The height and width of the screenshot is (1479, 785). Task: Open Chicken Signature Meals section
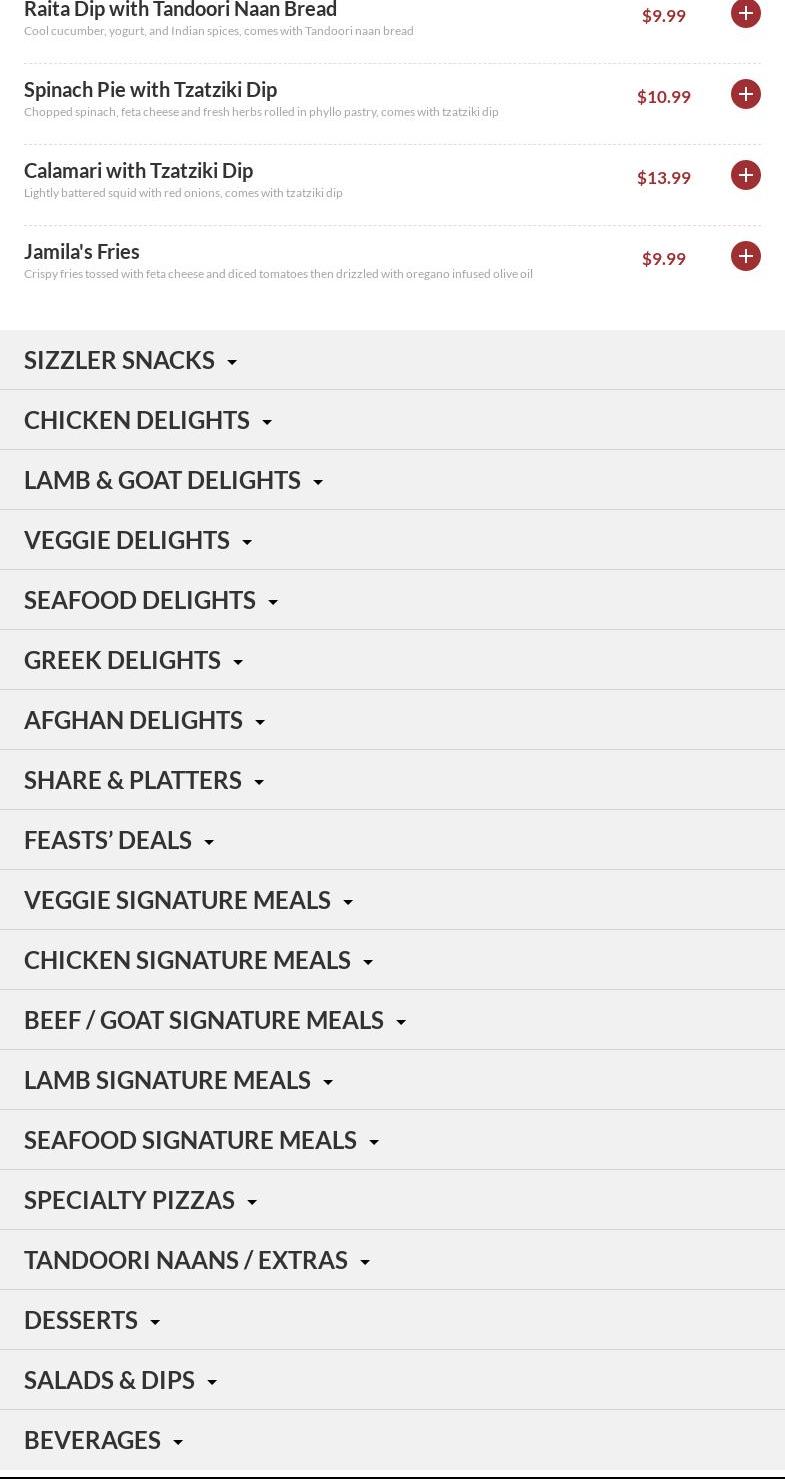pos(199,960)
